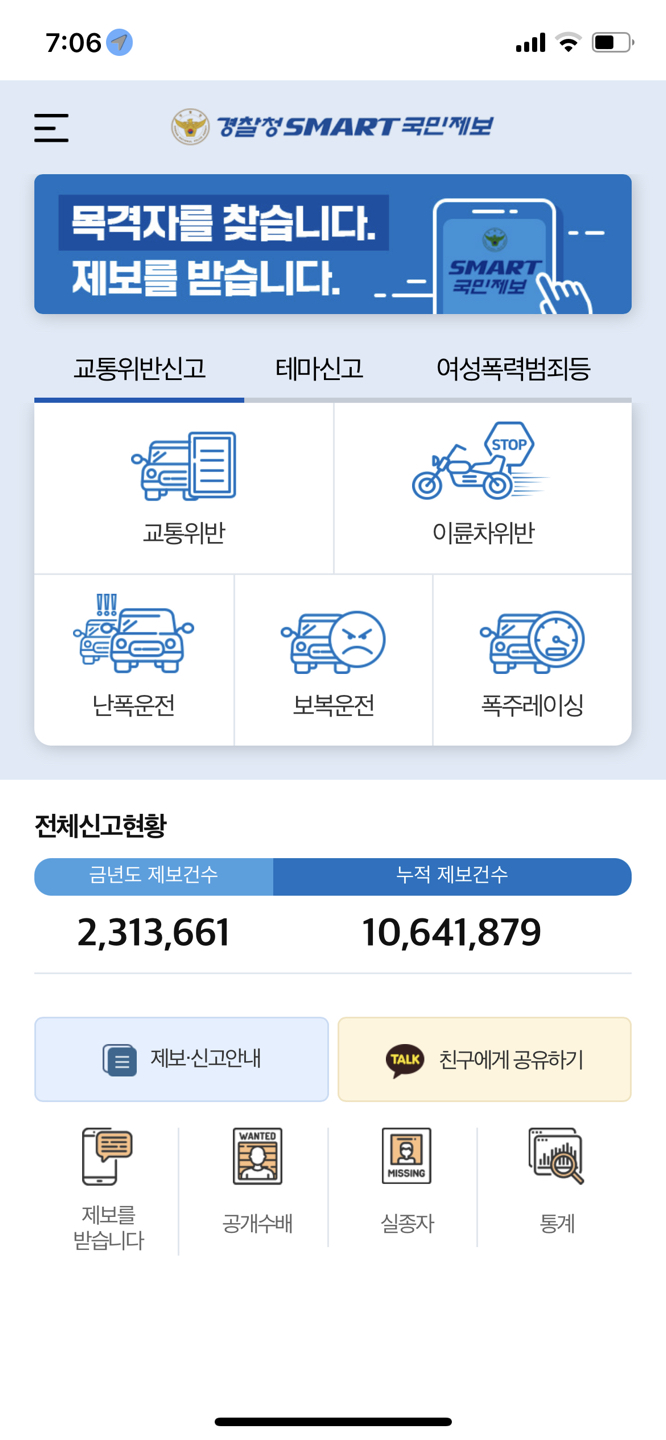The image size is (666, 1440).
Task: Open the 교통위반 report tile
Action: coord(184,489)
